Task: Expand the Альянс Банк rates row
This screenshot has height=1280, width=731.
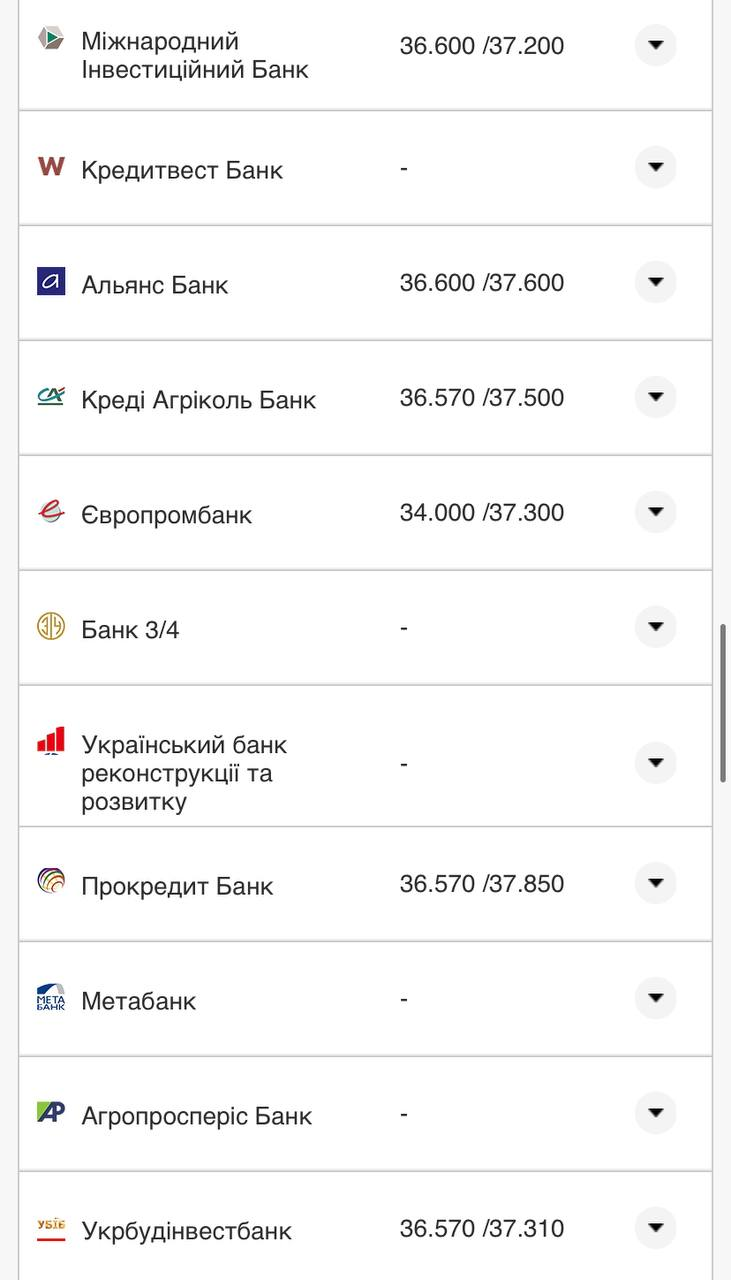Action: 655,282
